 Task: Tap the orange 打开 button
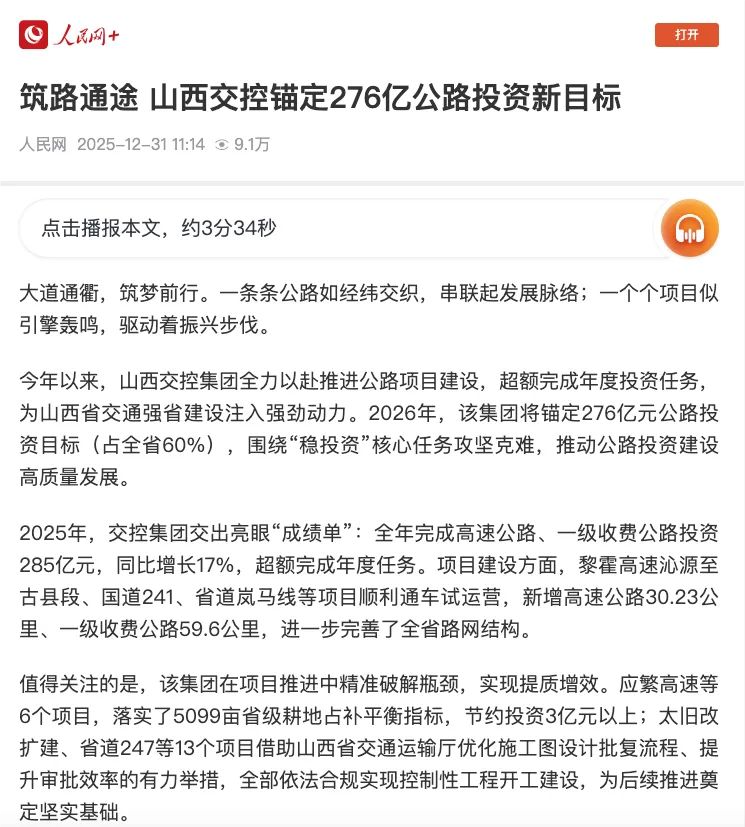click(686, 35)
